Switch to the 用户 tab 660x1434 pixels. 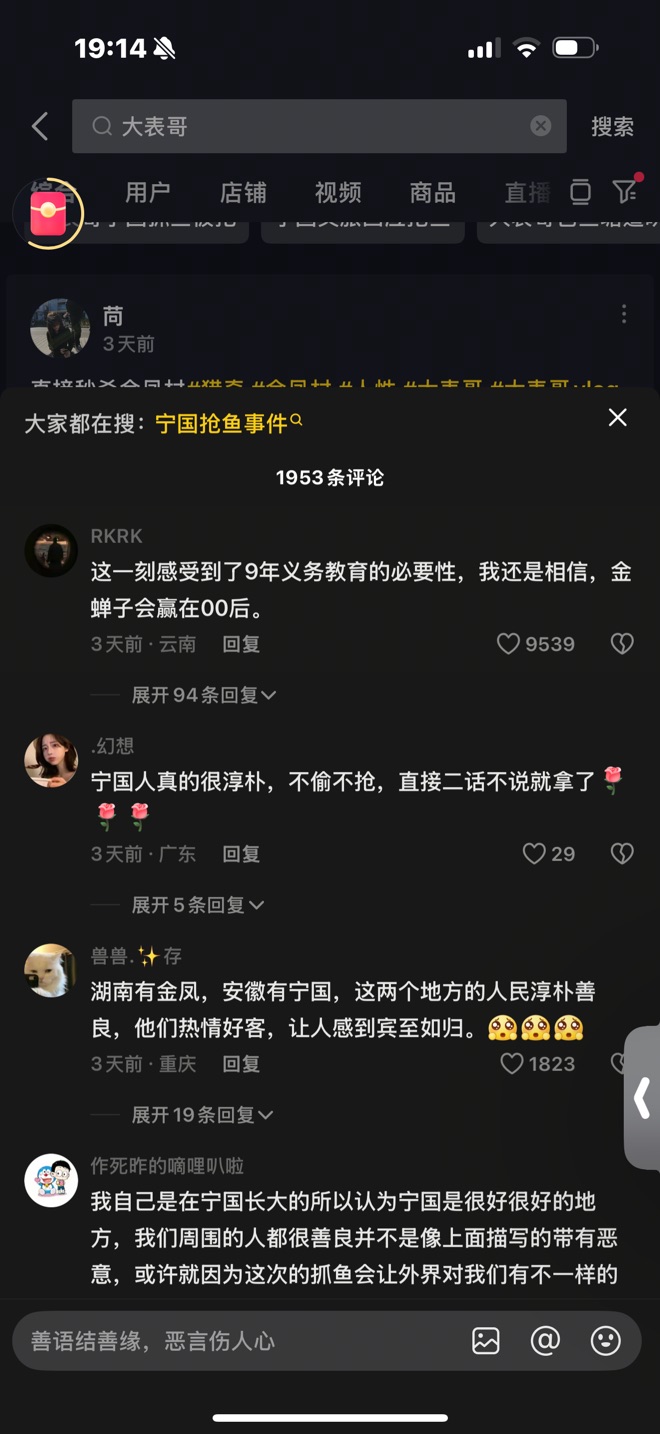click(x=148, y=192)
